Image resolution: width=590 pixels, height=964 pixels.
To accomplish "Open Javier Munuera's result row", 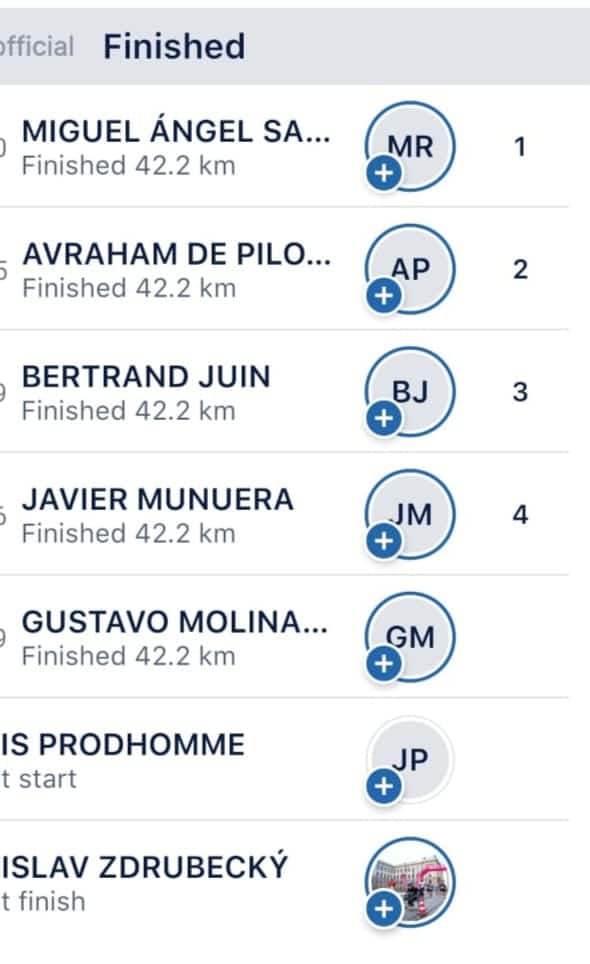I will (284, 514).
